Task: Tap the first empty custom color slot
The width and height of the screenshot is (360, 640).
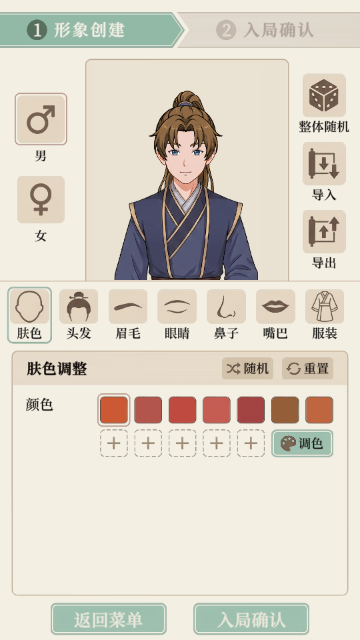Action: 114,443
